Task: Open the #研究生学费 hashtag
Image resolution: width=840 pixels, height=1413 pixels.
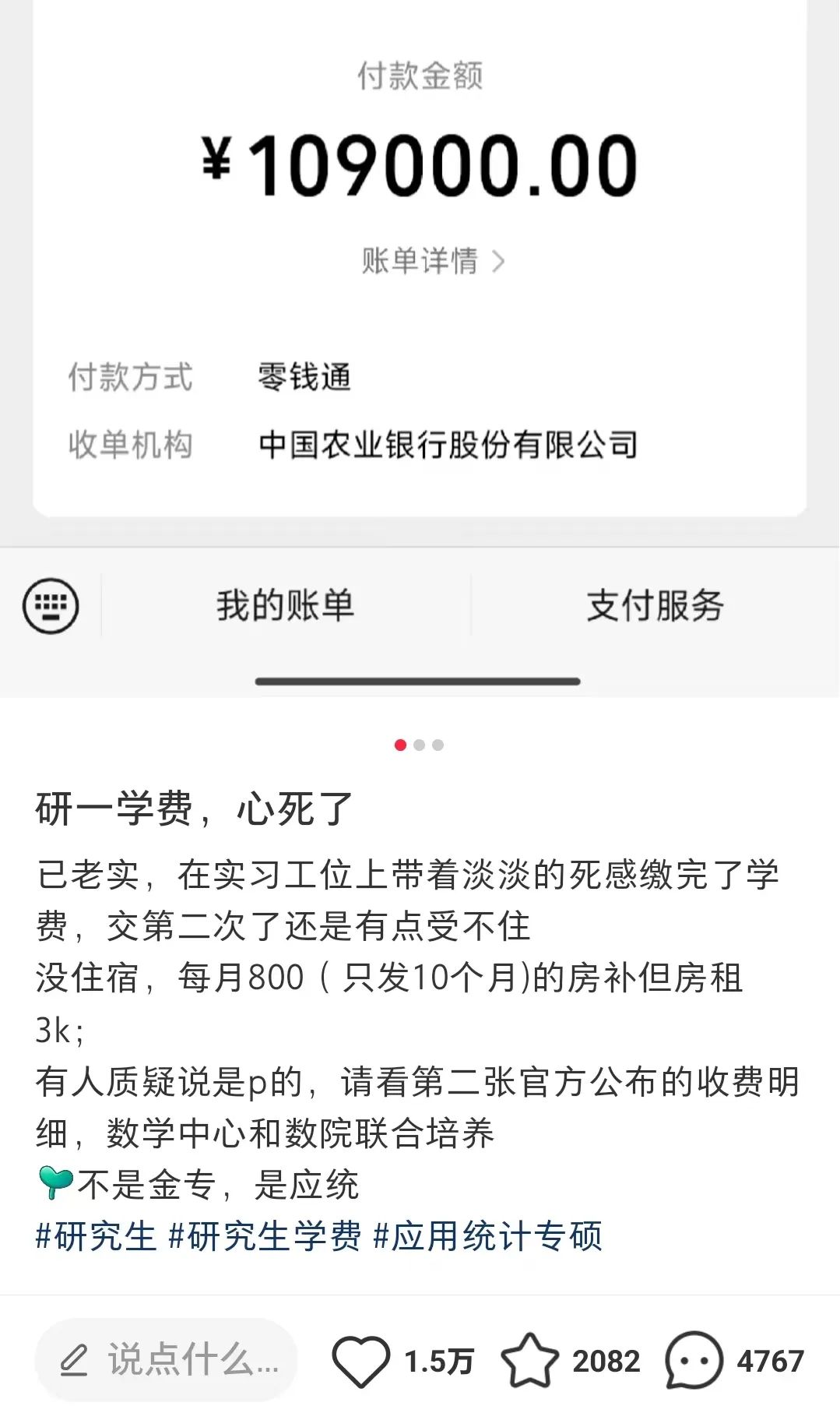Action: click(x=265, y=1236)
